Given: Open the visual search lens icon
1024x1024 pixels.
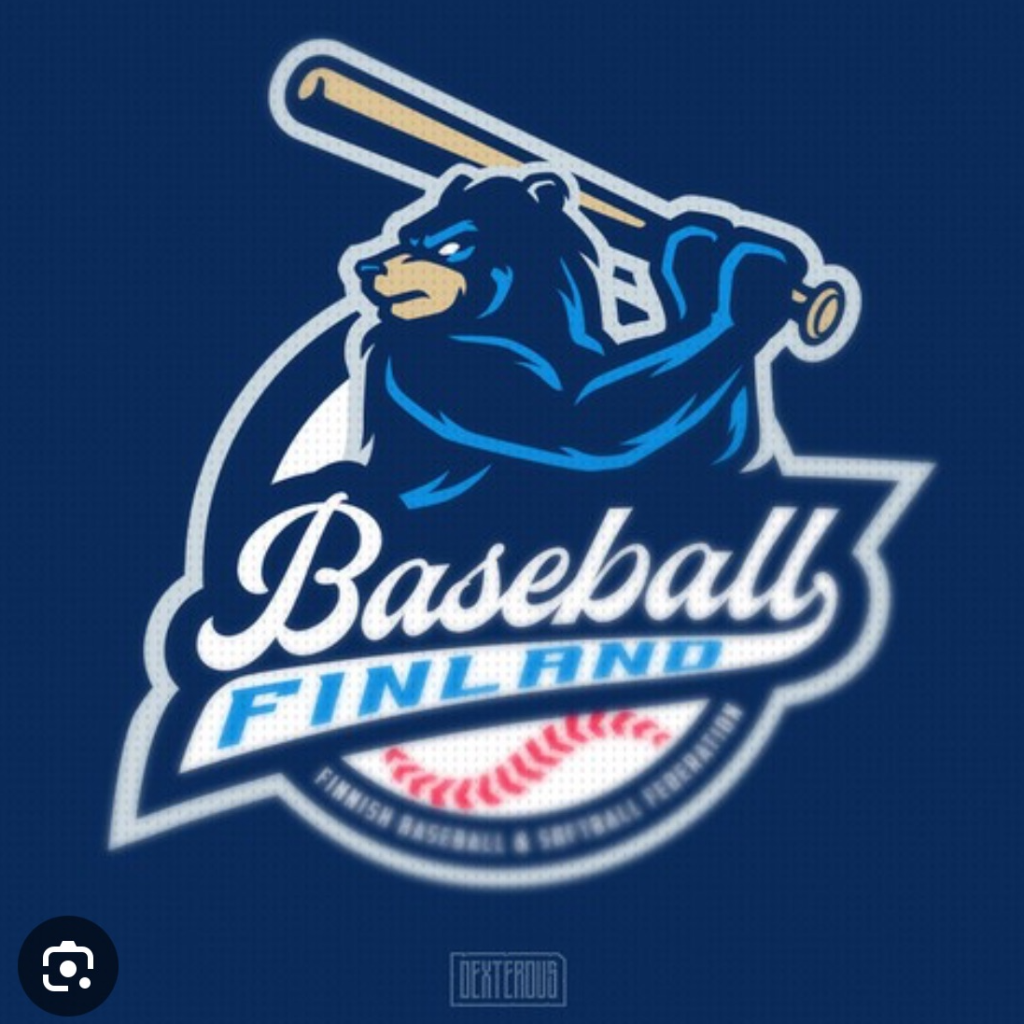Looking at the screenshot, I should pyautogui.click(x=68, y=965).
